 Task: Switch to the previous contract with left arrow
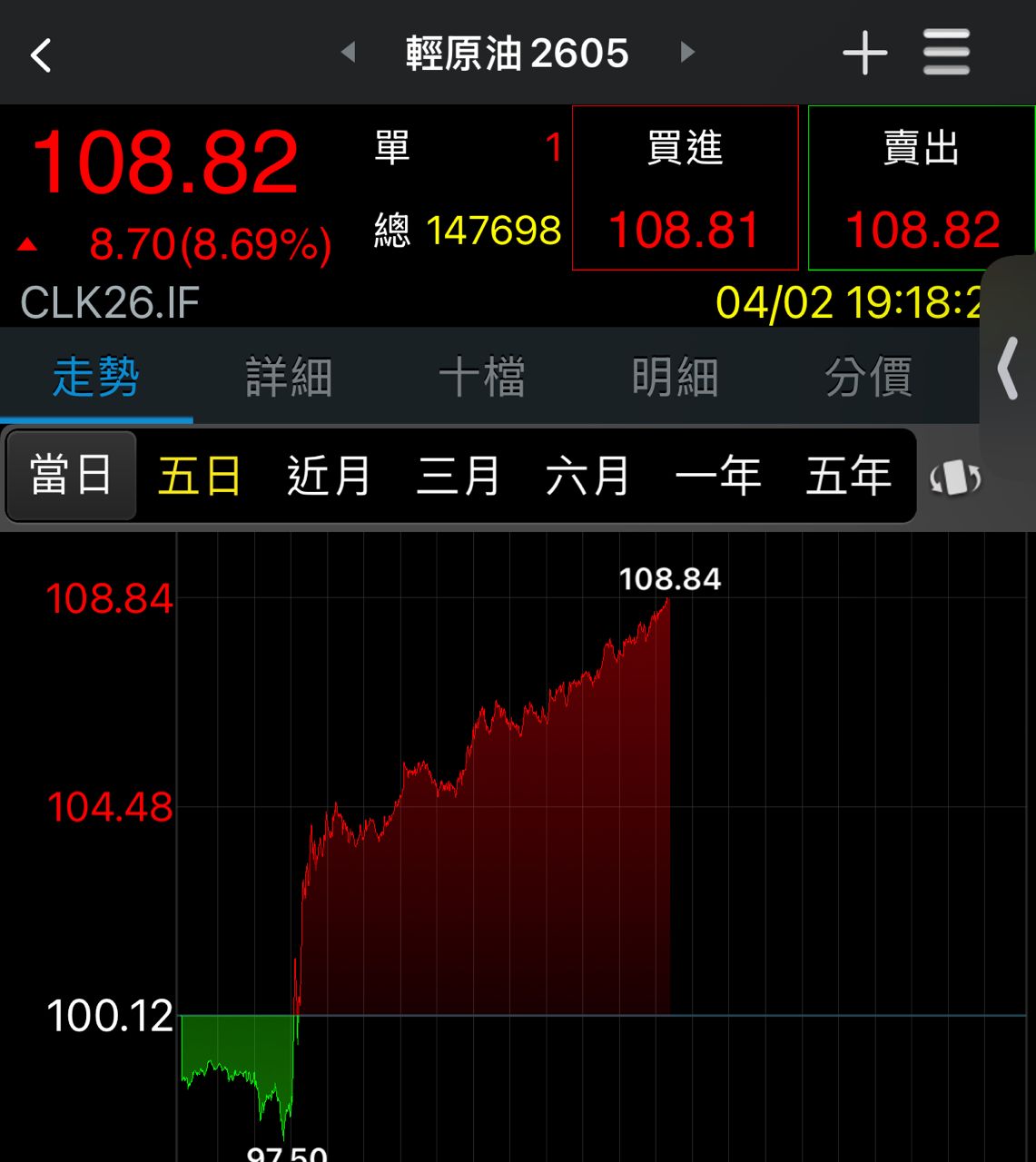[348, 53]
